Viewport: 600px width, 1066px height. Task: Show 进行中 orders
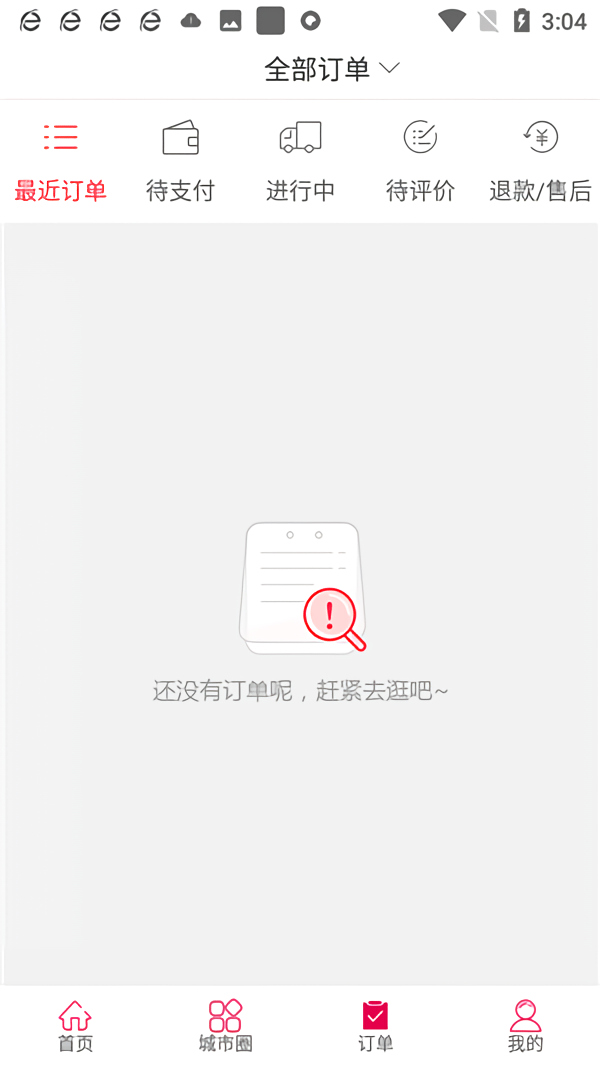300,162
